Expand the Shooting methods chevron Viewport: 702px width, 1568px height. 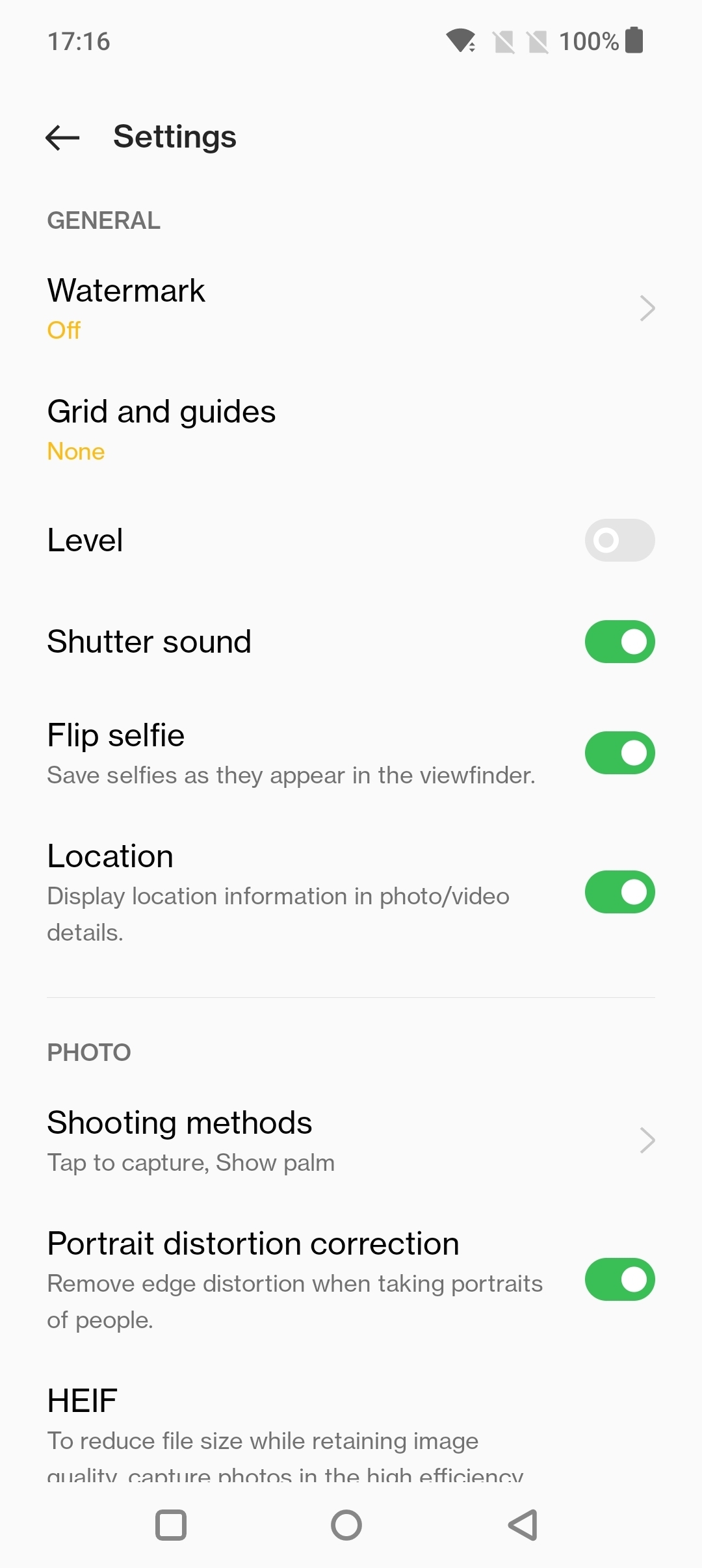tap(647, 1140)
